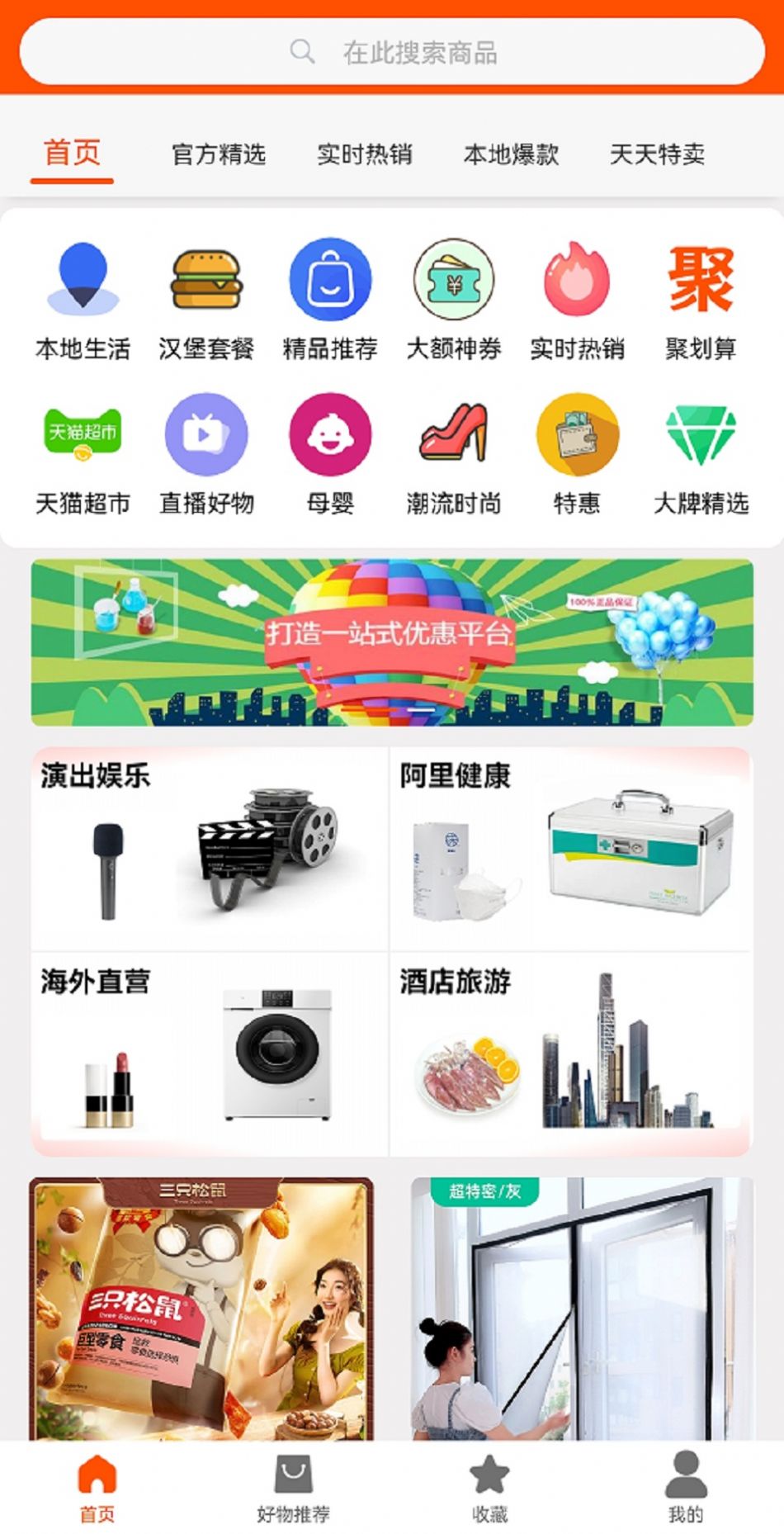The height and width of the screenshot is (1534, 784).
Task: Open the 母婴 mother-and-baby category icon
Action: click(330, 436)
